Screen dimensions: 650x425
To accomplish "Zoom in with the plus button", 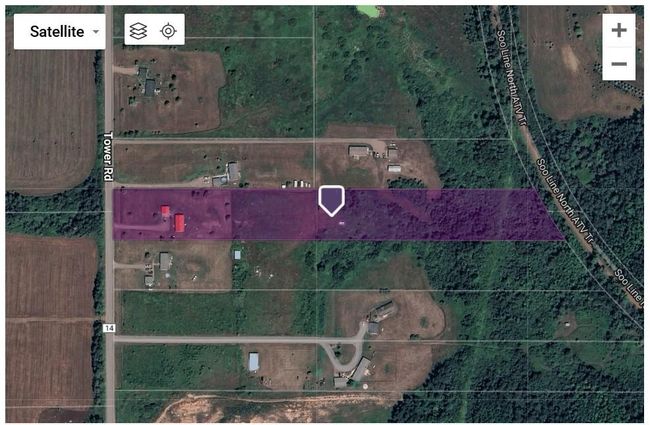I will click(619, 30).
